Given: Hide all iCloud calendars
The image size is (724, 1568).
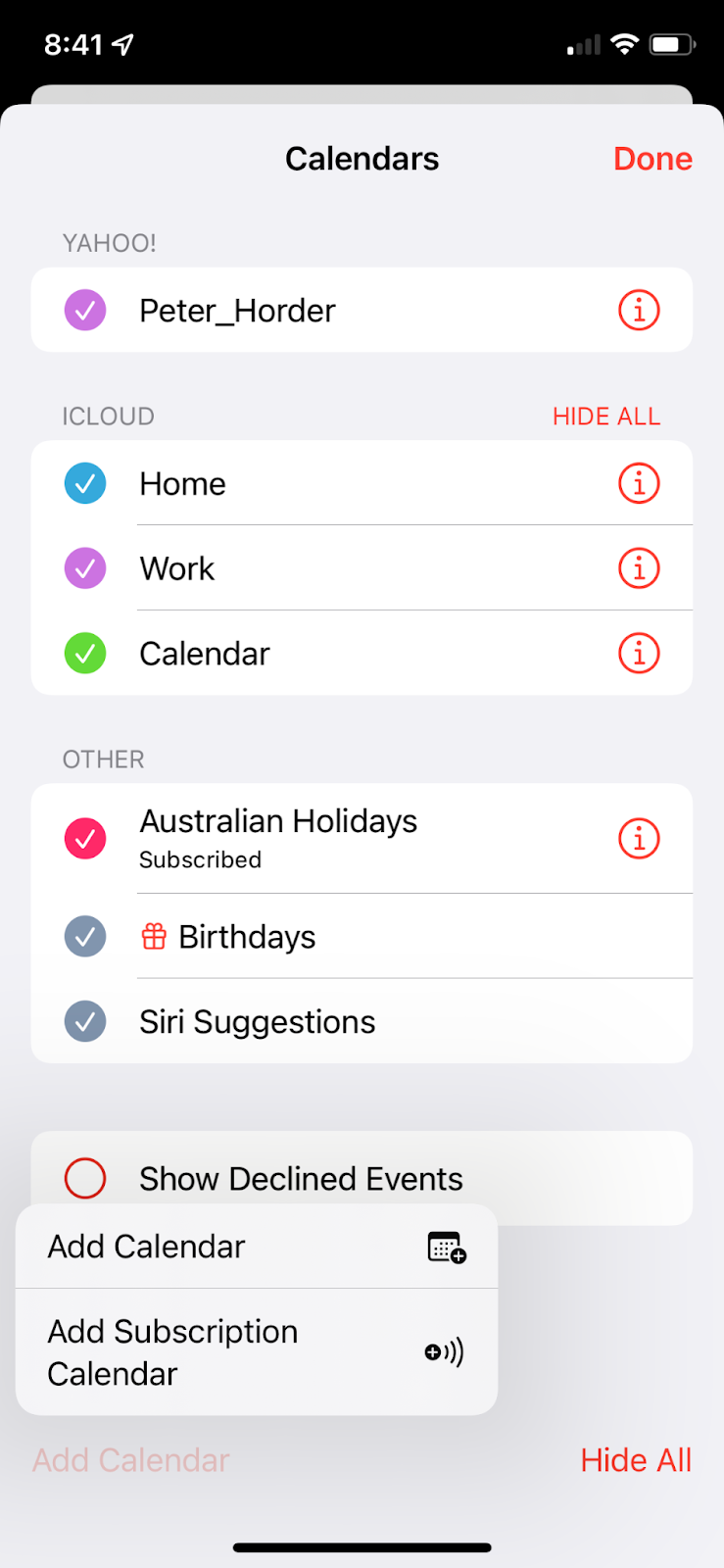Looking at the screenshot, I should click(605, 416).
